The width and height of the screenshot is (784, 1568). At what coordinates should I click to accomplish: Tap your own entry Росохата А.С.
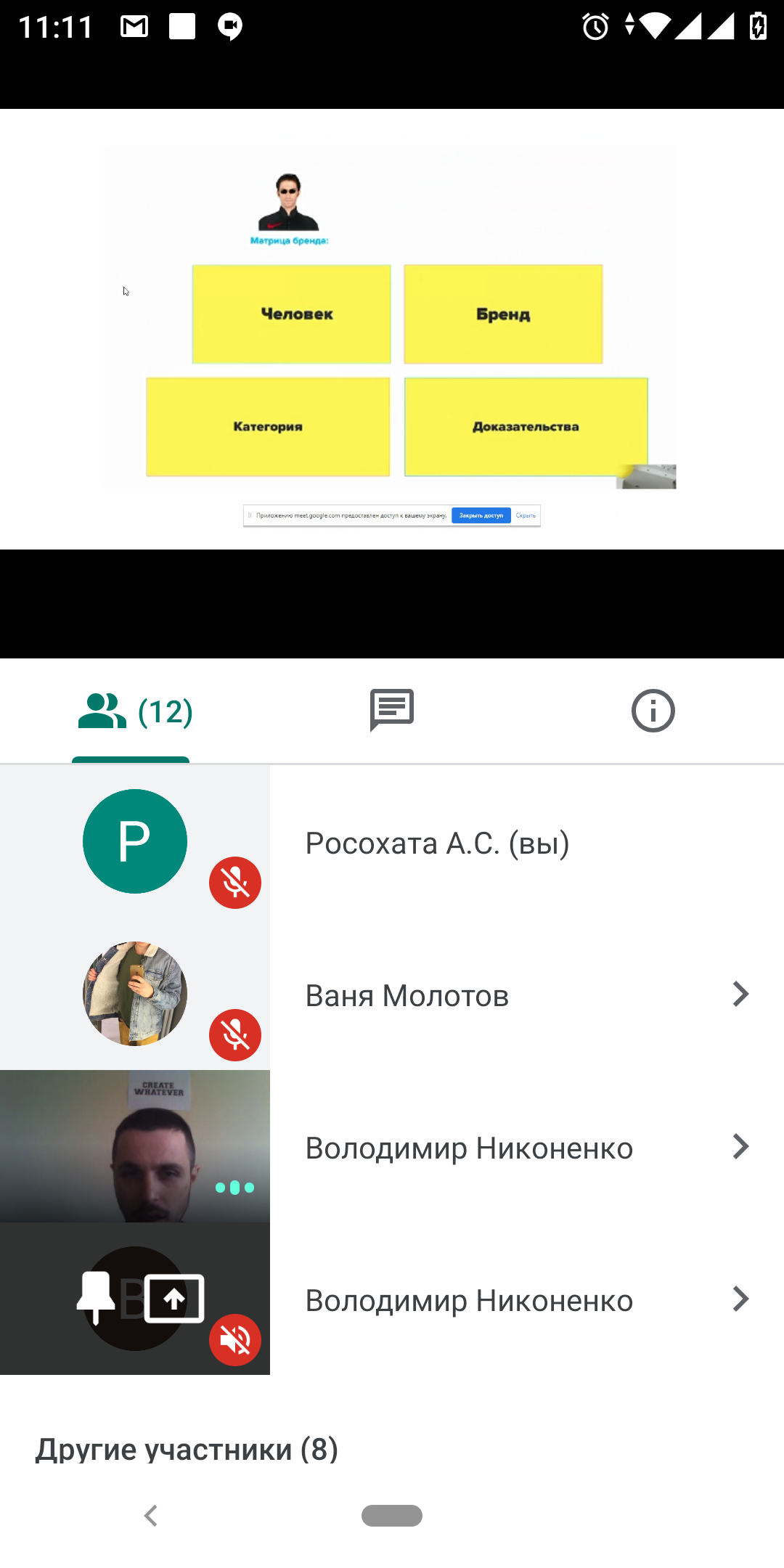pyautogui.click(x=436, y=843)
